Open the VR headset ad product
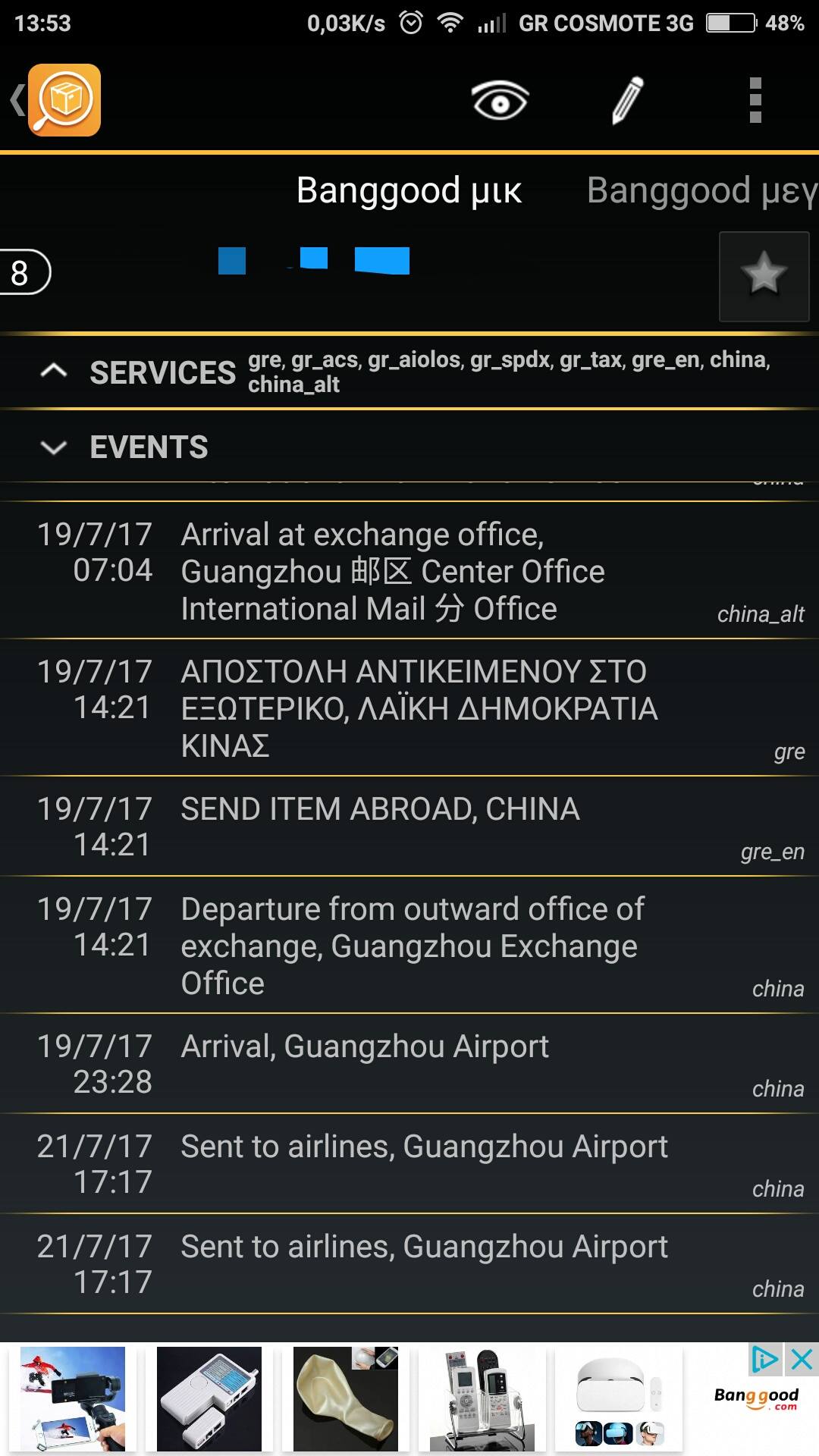819x1456 pixels. click(618, 1398)
